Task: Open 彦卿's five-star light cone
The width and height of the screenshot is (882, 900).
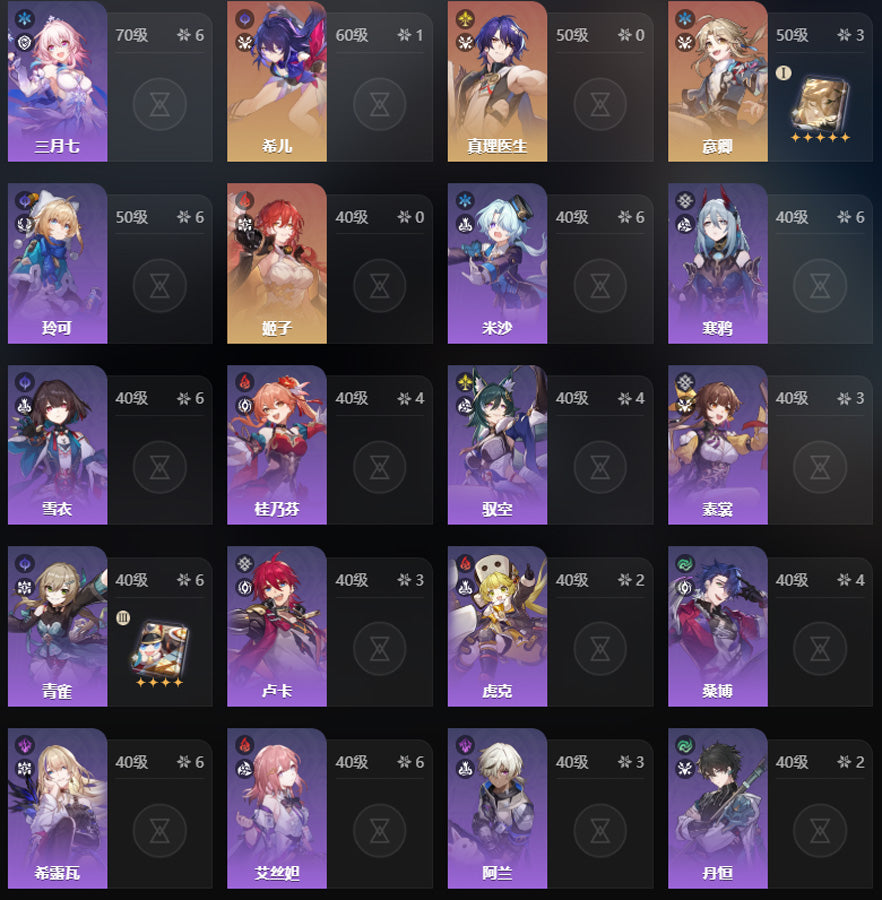Action: pos(819,104)
